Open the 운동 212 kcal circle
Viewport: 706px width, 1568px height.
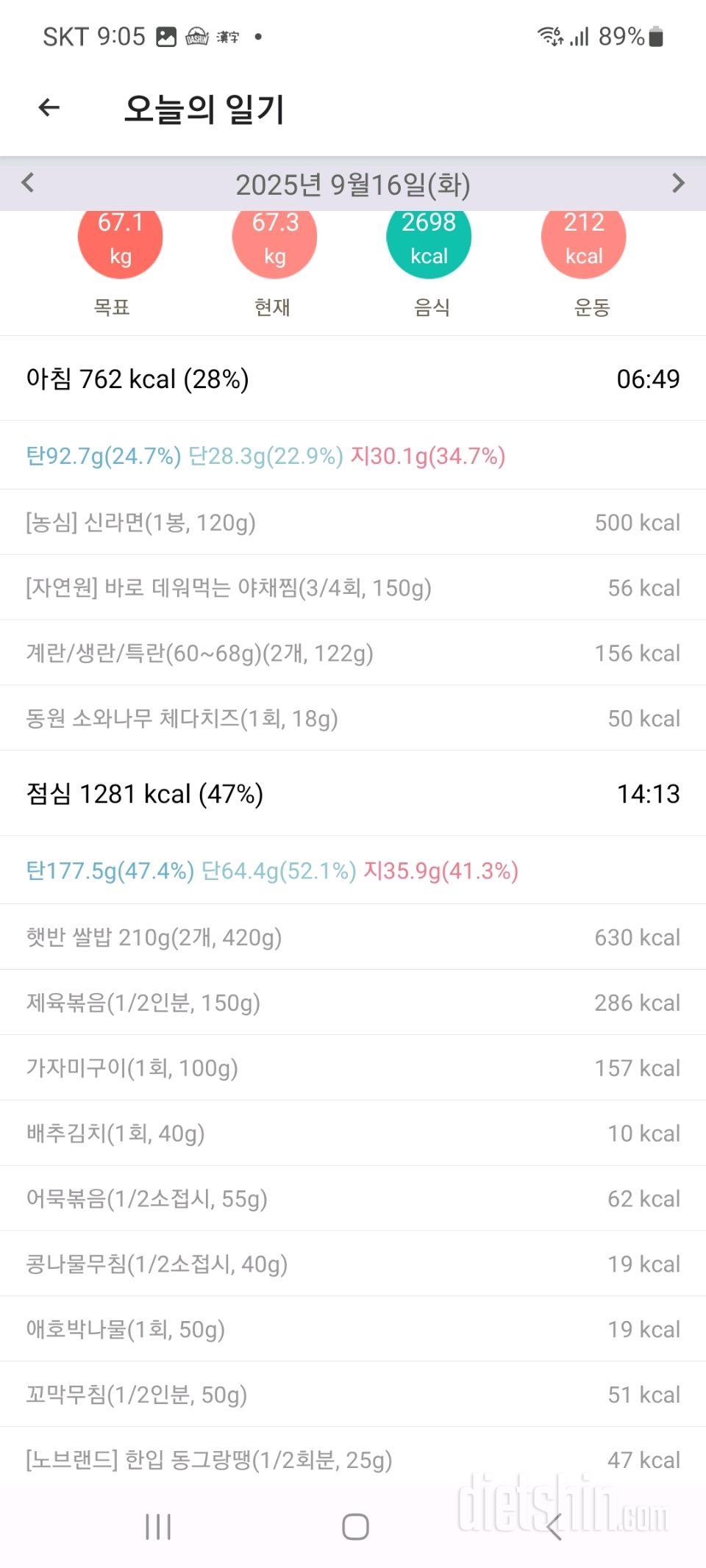pyautogui.click(x=583, y=238)
